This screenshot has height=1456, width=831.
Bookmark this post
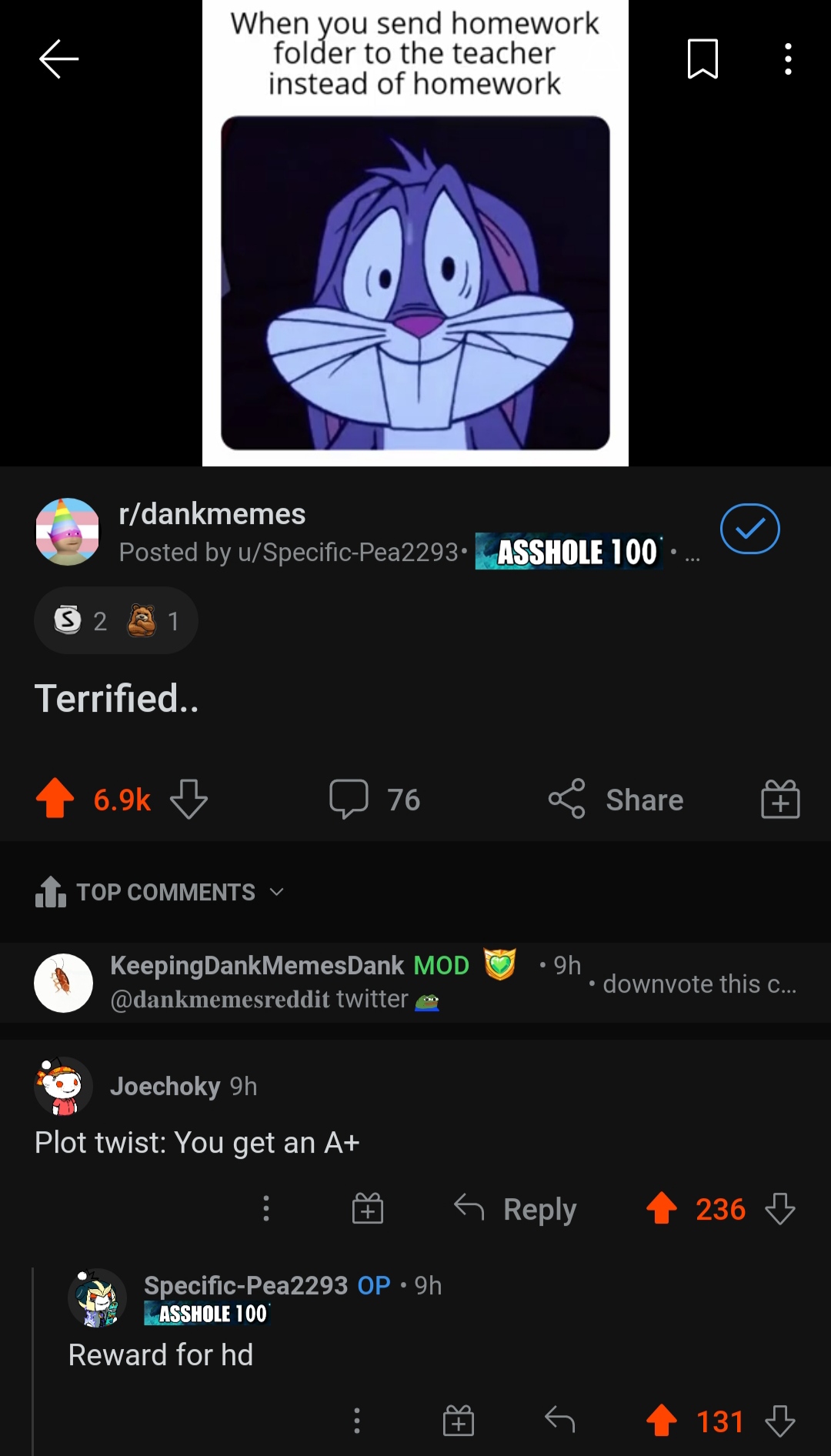point(702,59)
